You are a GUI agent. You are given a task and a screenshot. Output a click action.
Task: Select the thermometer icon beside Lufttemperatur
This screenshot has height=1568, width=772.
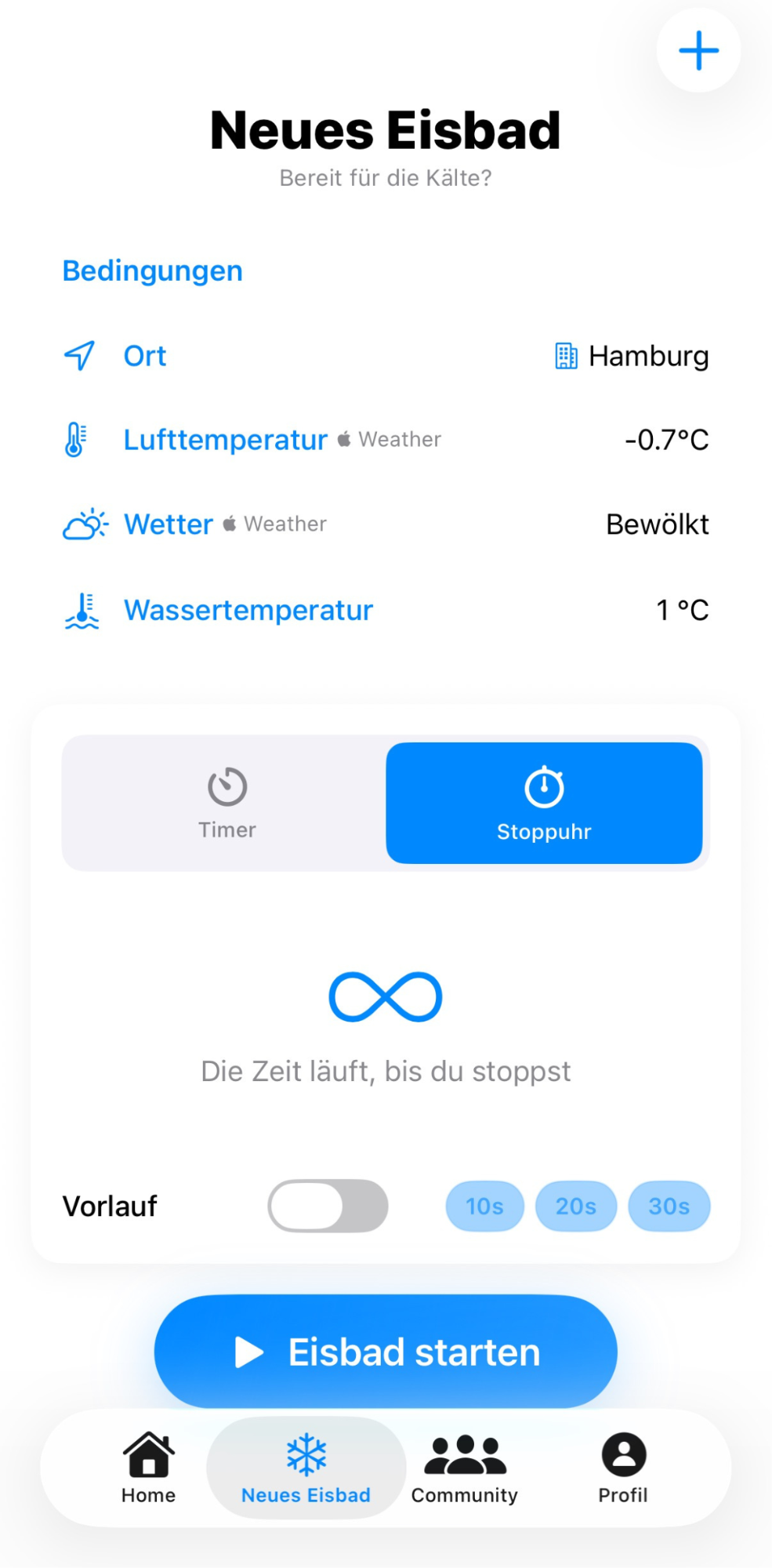75,439
